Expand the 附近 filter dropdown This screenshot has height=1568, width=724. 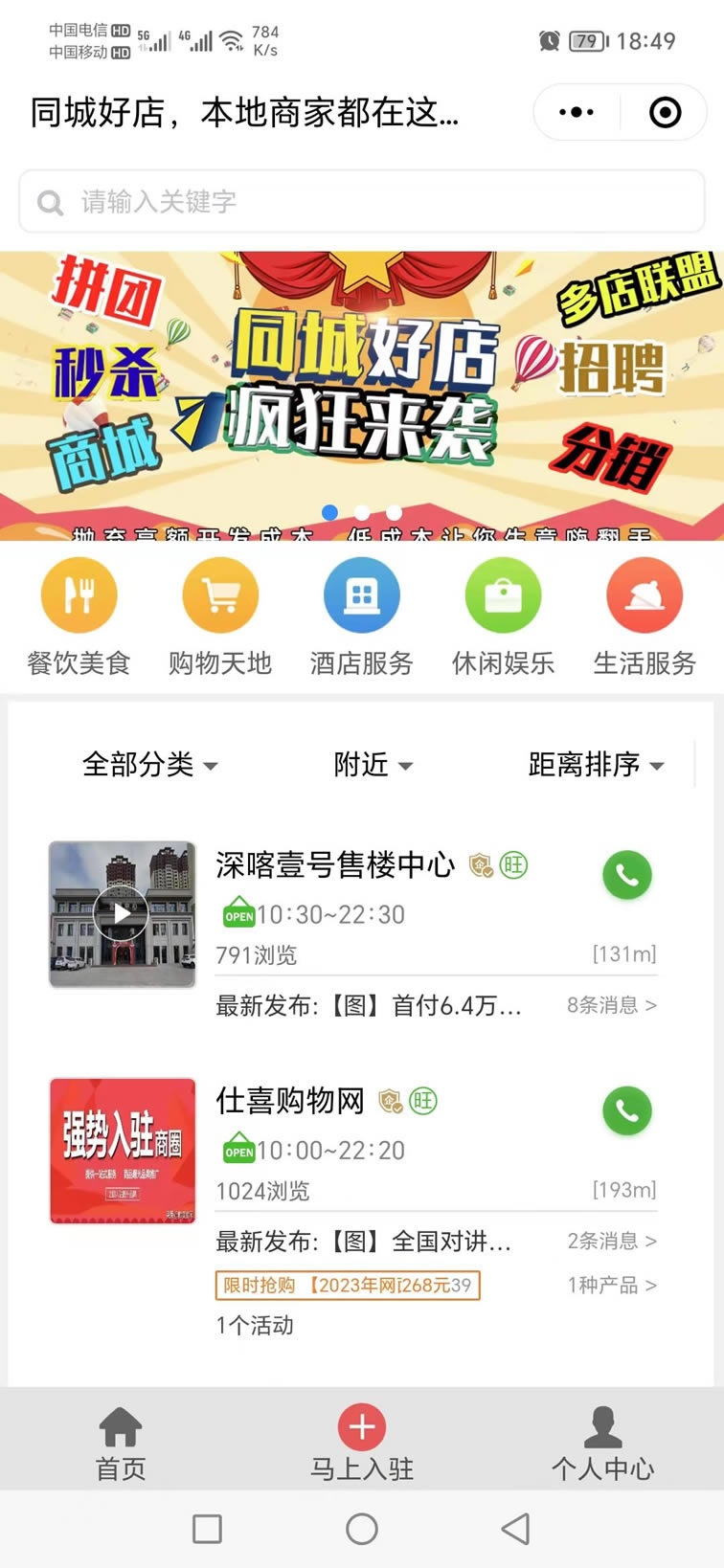click(373, 764)
